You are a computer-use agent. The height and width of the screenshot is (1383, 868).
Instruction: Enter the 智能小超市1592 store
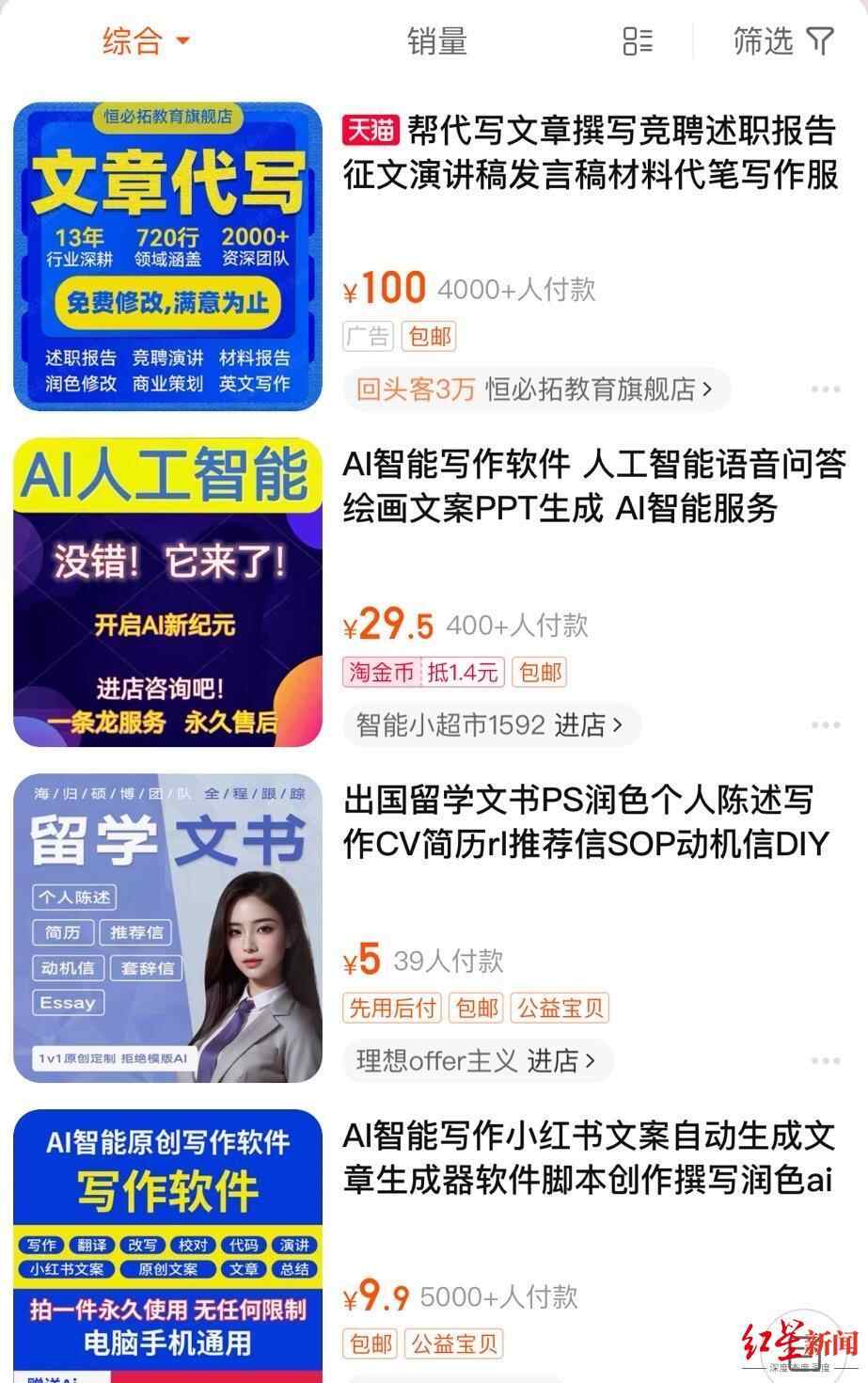pos(489,724)
